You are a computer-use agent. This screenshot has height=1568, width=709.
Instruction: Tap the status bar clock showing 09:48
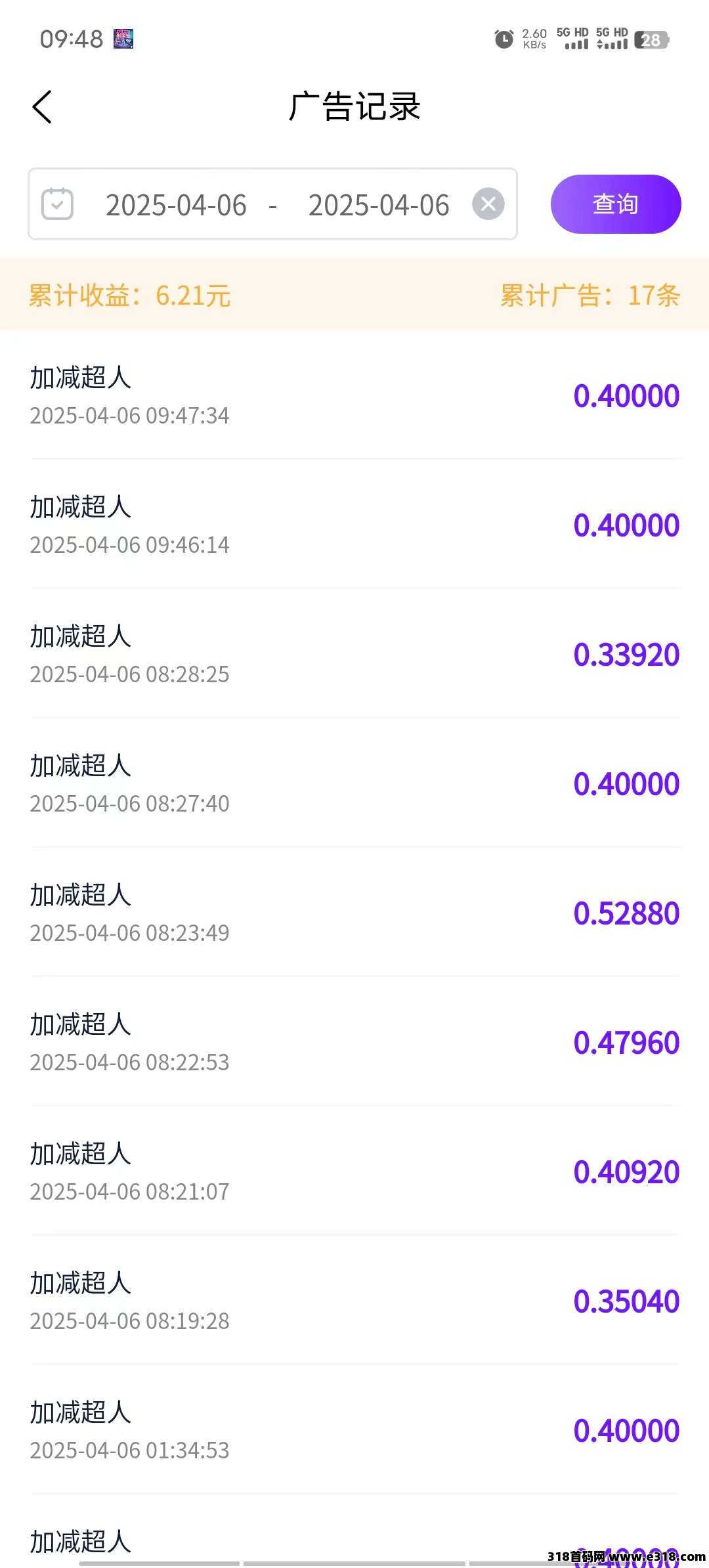pyautogui.click(x=71, y=39)
